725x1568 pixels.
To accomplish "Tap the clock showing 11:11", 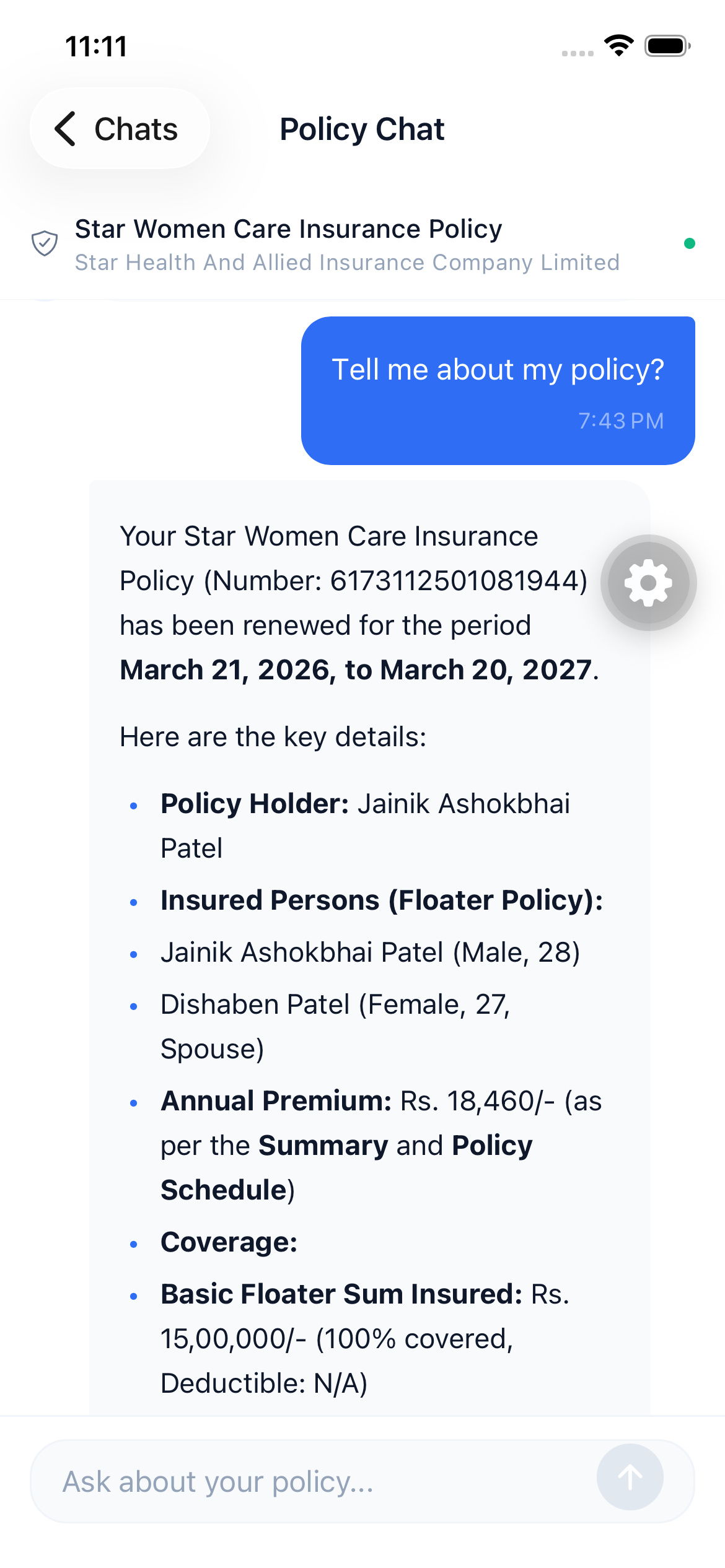I will pos(97,45).
